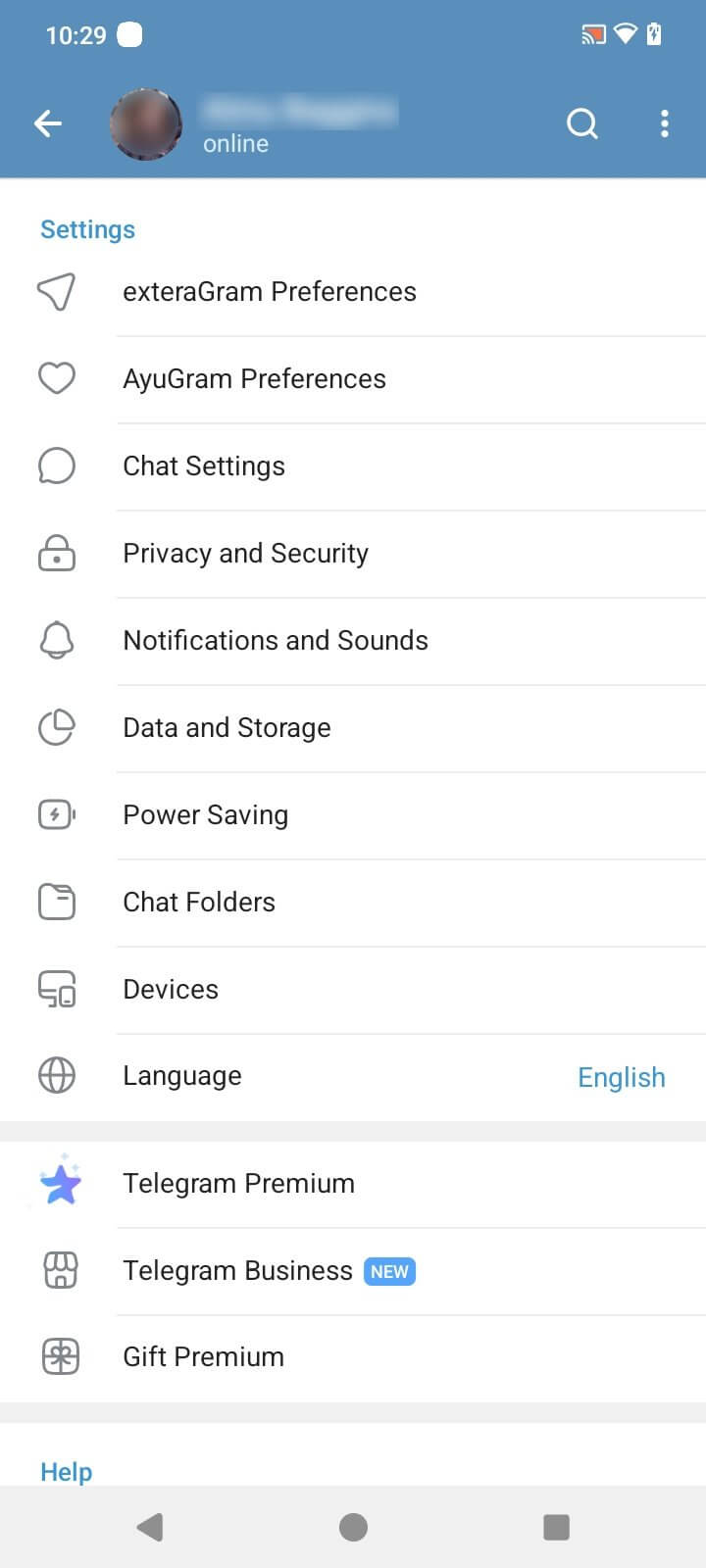Click the folder icon for Chat Folders
This screenshot has height=1568, width=706.
[x=56, y=902]
